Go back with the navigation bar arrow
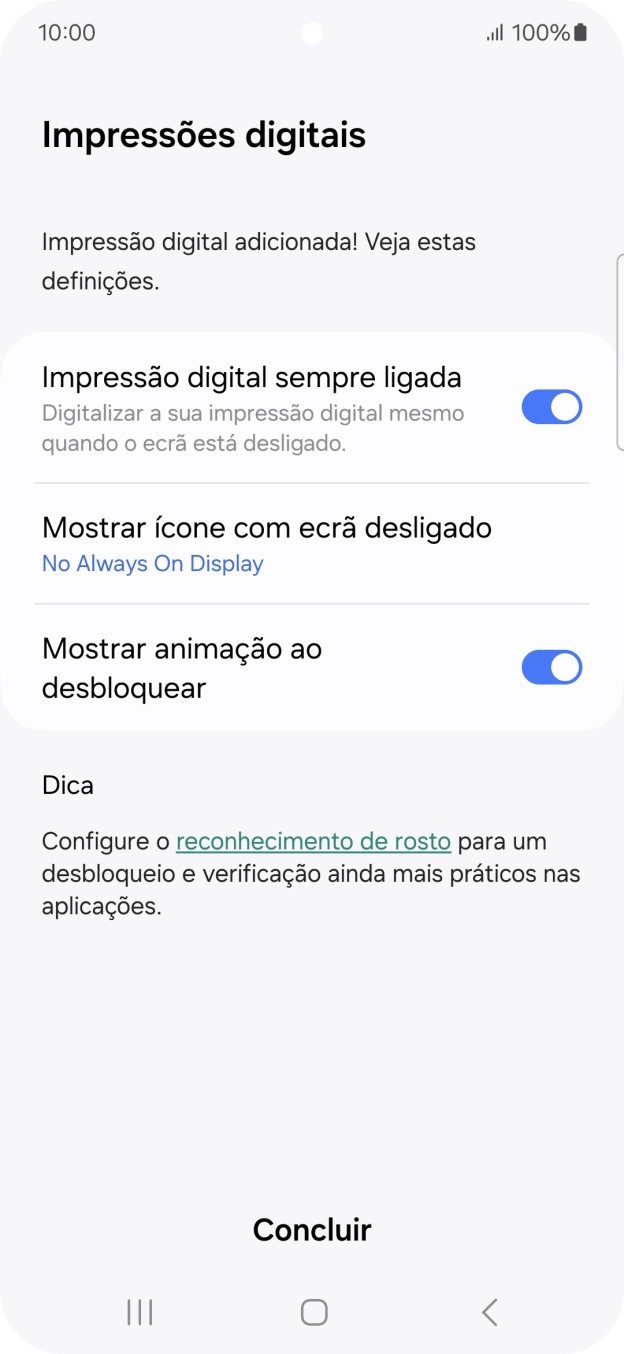This screenshot has height=1354, width=624. (489, 1312)
